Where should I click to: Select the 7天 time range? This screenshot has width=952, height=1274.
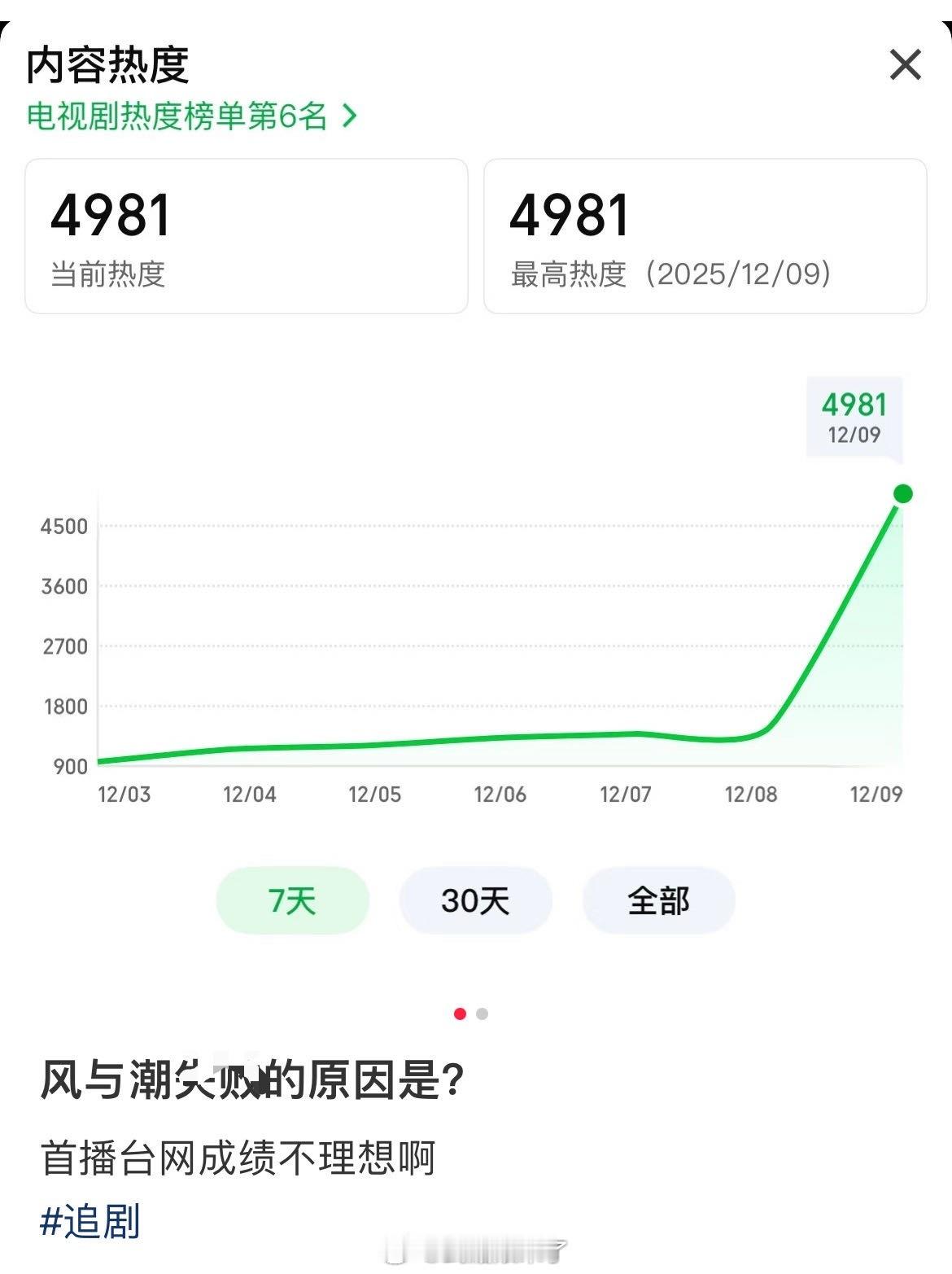click(x=292, y=900)
